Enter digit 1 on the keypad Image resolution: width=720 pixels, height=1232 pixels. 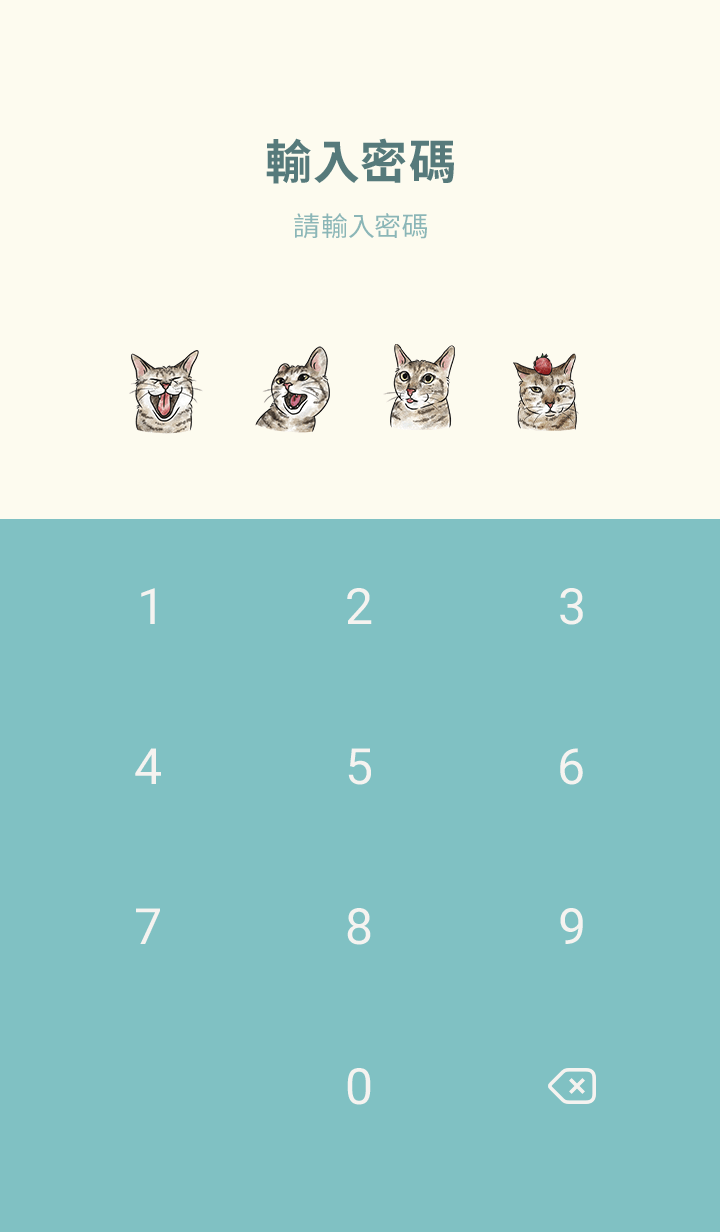pyautogui.click(x=149, y=607)
